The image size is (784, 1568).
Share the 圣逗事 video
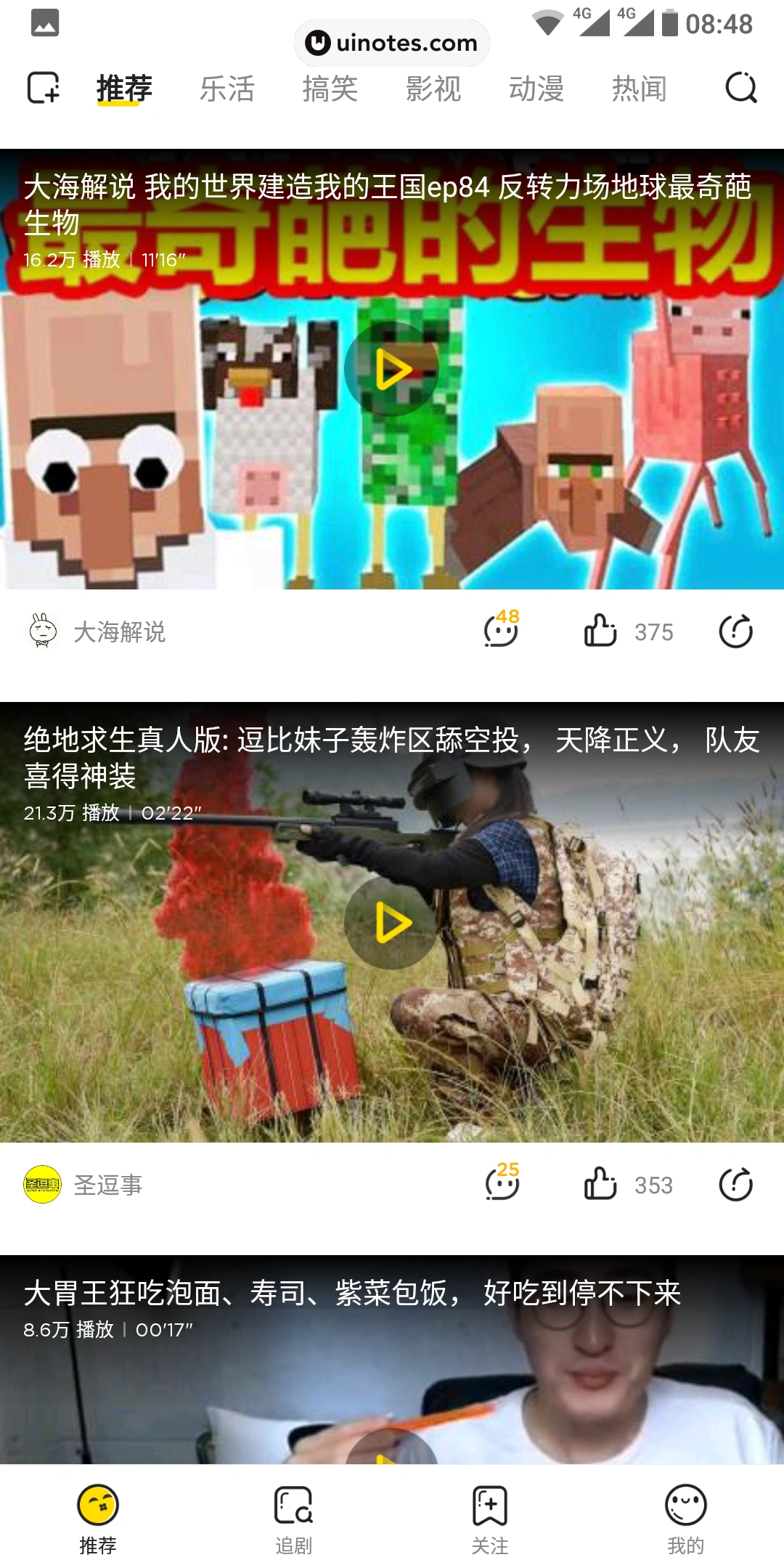[x=735, y=1184]
